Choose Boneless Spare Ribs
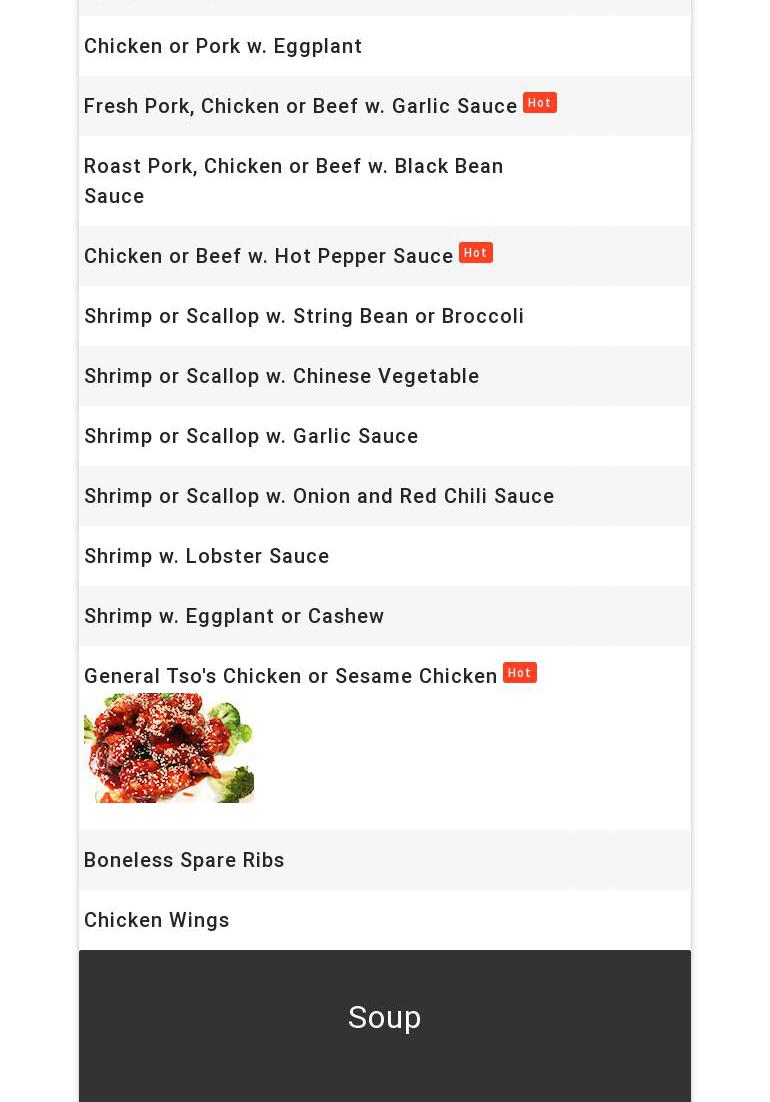Viewport: 770px width, 1102px height. tap(184, 860)
